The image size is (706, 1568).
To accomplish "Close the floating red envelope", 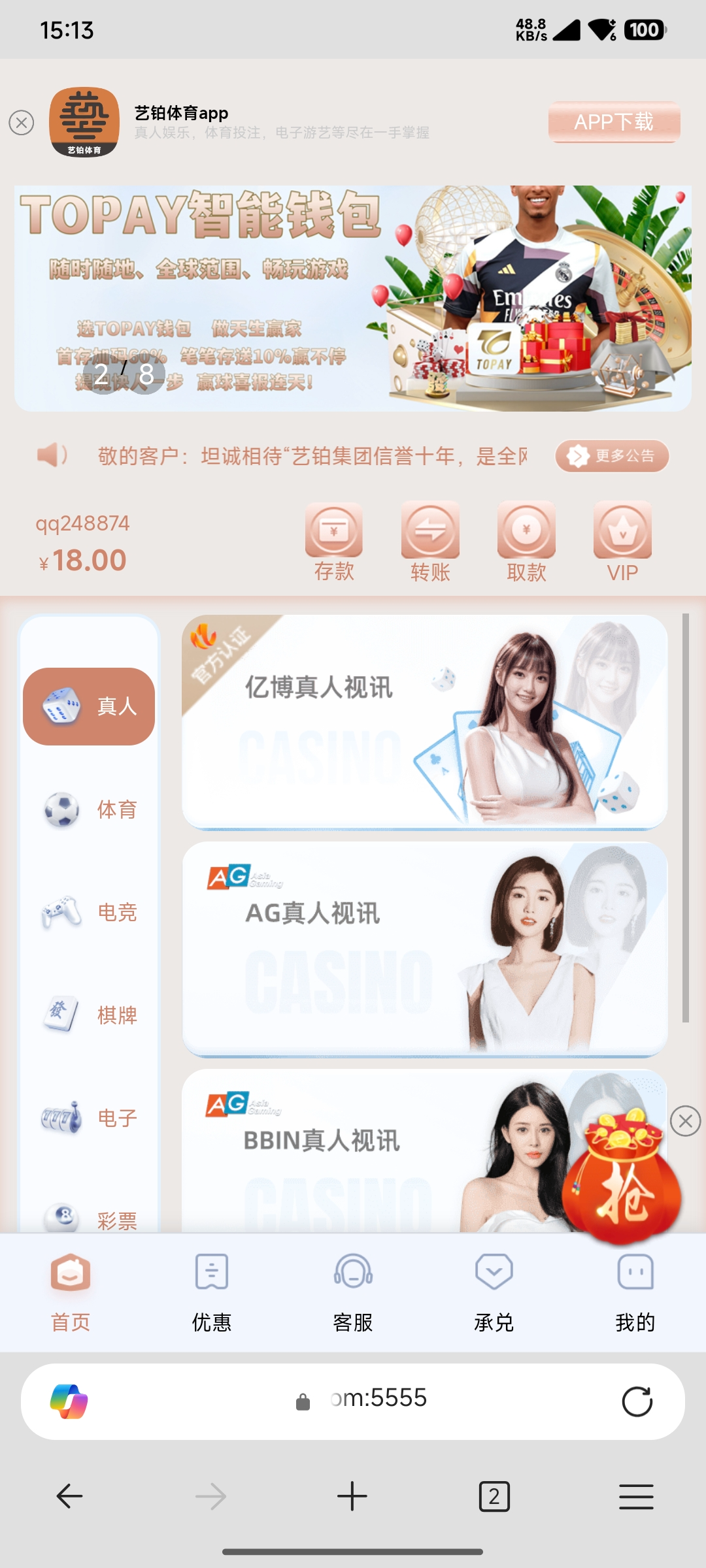I will pyautogui.click(x=685, y=1121).
